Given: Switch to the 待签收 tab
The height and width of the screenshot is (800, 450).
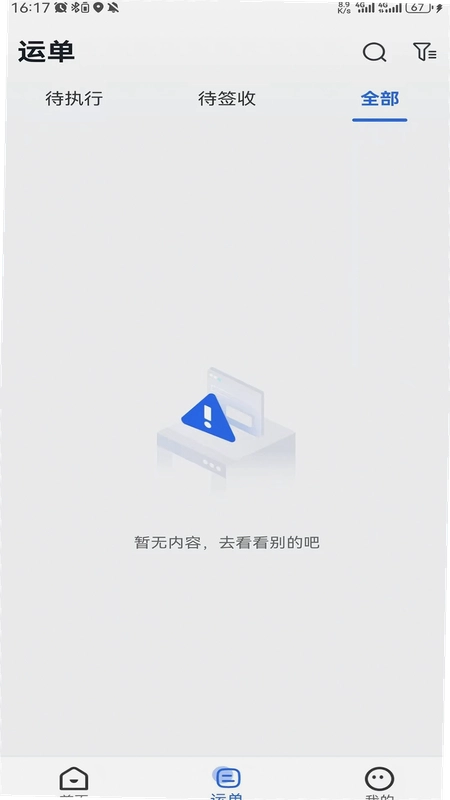Looking at the screenshot, I should 227,98.
